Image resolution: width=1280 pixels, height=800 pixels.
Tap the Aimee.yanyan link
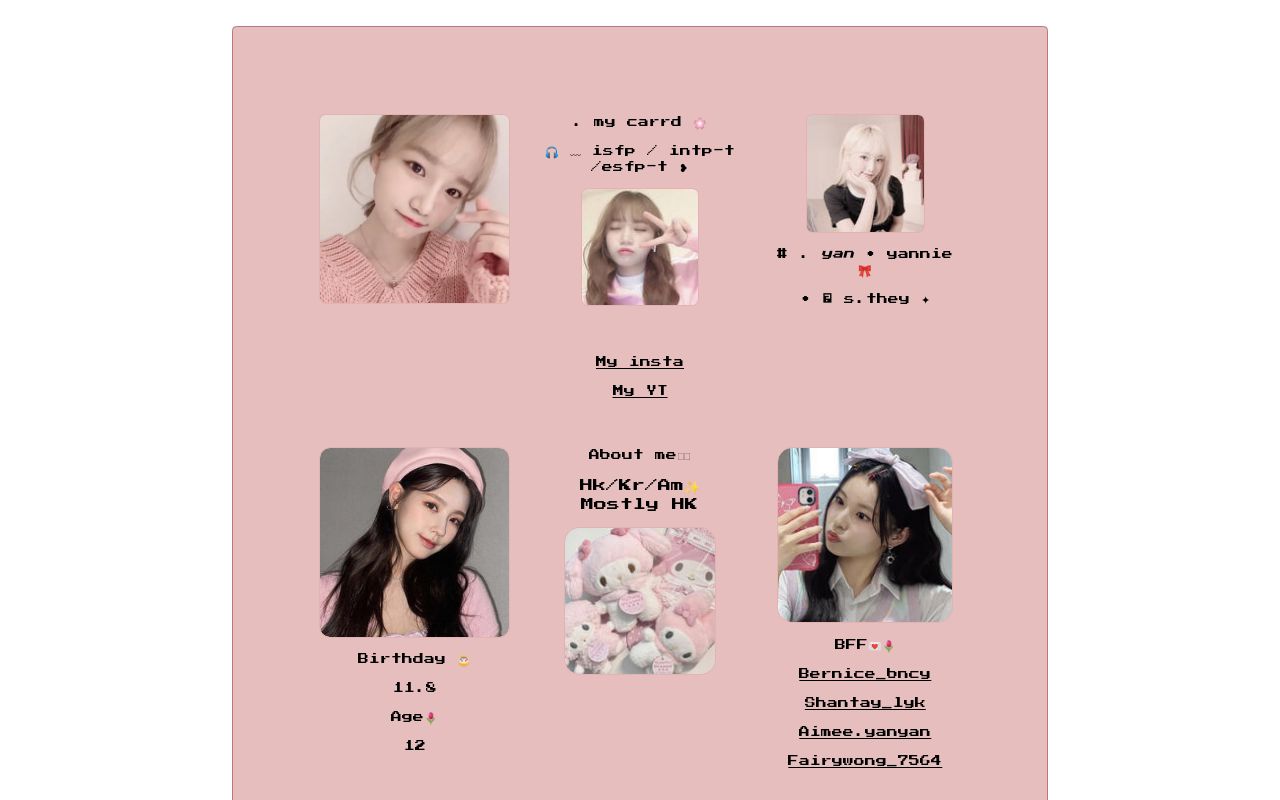[x=864, y=731]
